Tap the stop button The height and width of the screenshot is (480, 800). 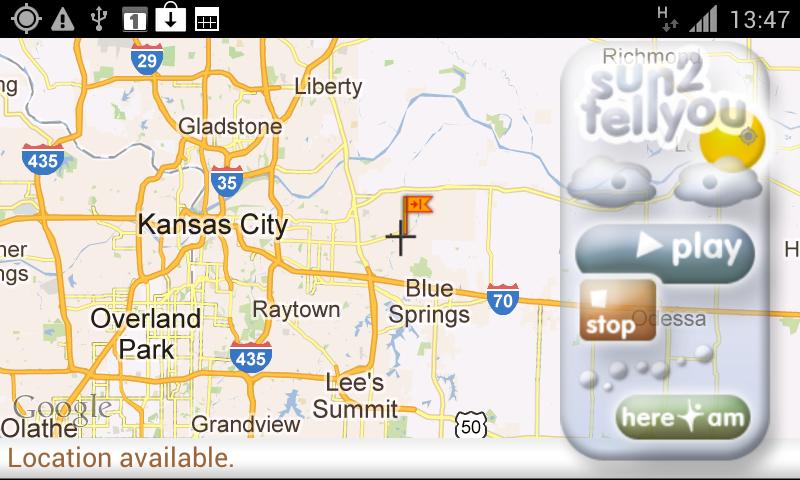pos(617,311)
